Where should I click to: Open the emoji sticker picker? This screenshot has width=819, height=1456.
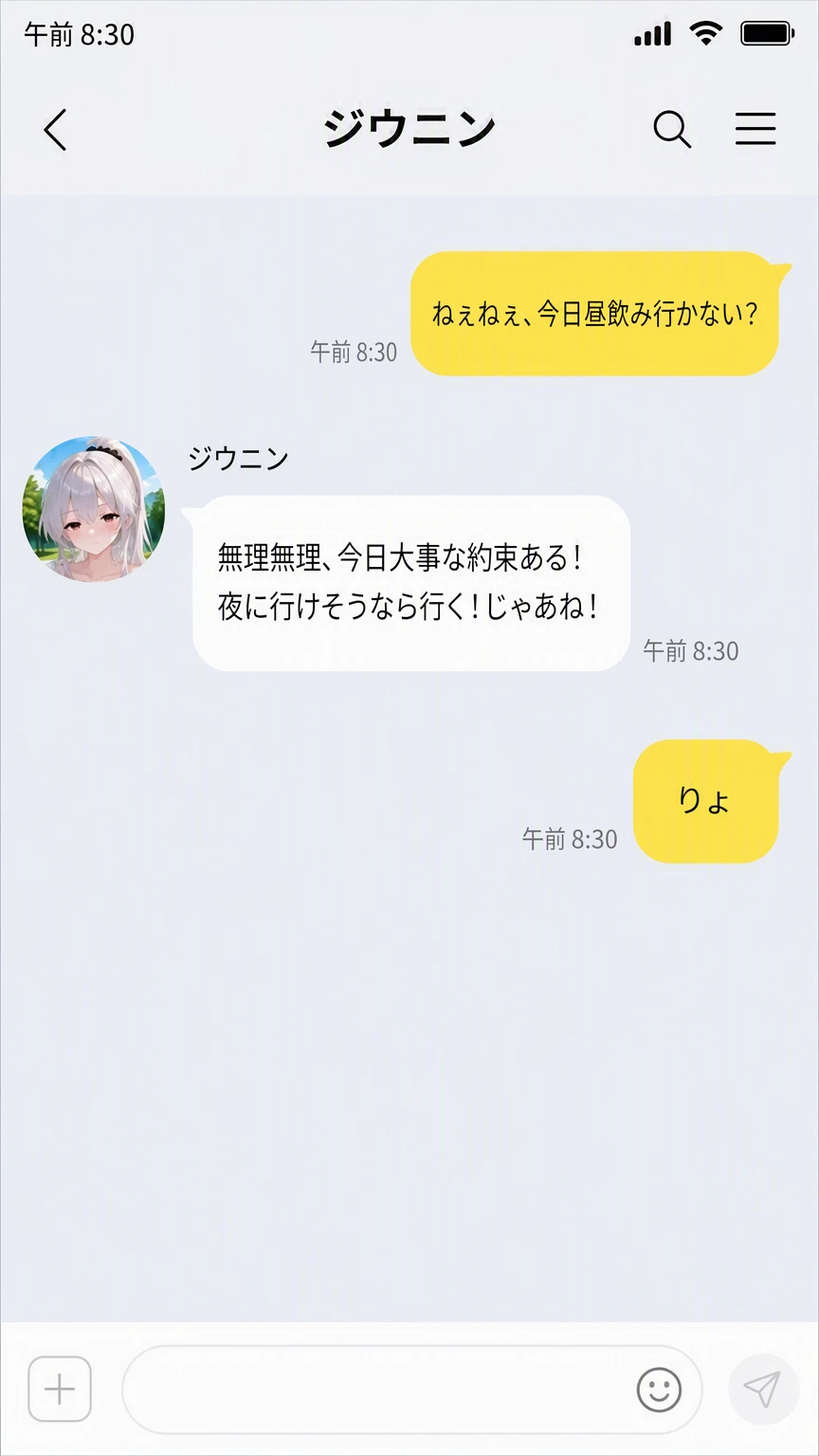coord(659,1391)
